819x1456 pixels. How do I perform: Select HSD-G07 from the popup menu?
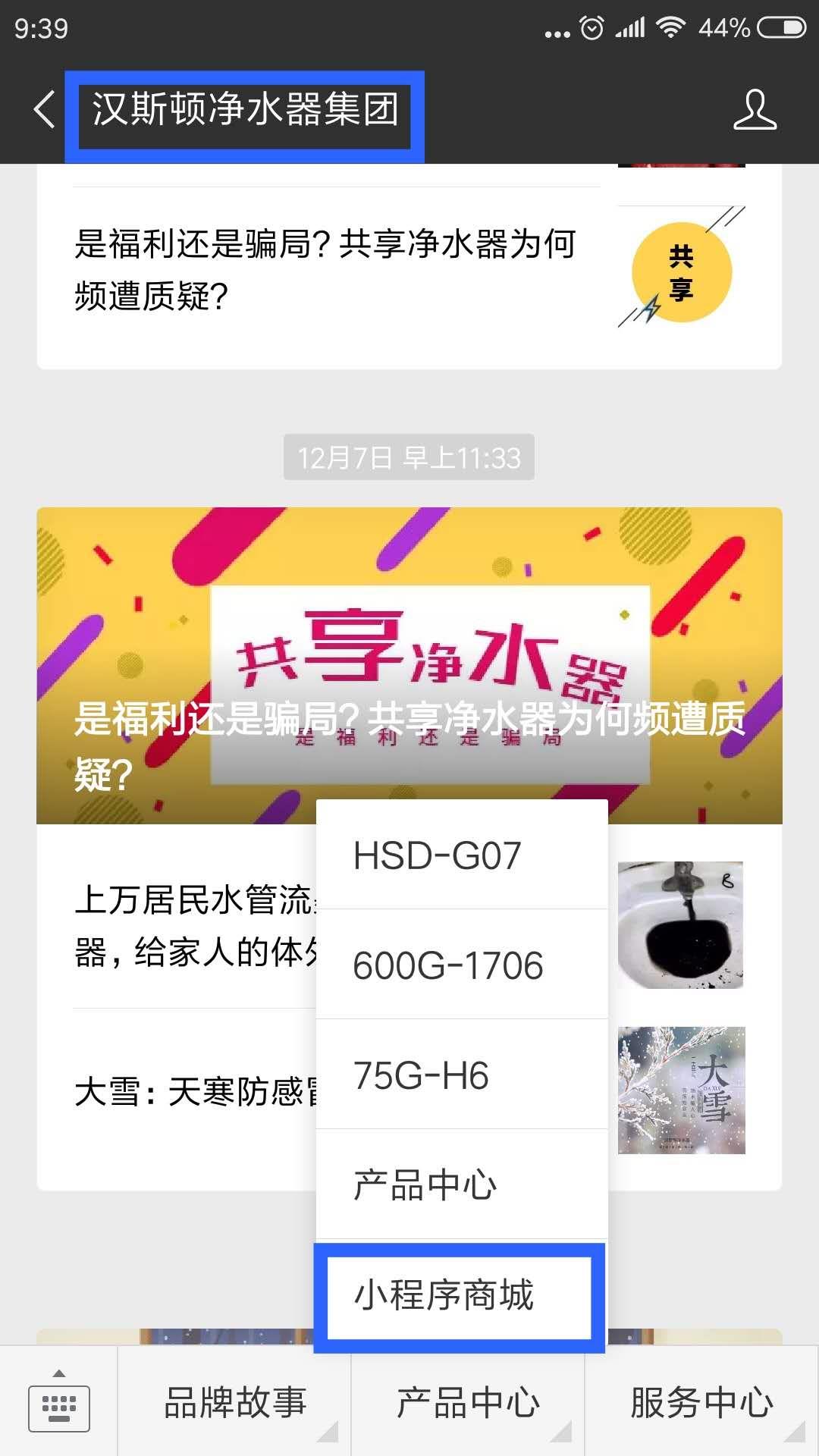pyautogui.click(x=461, y=855)
